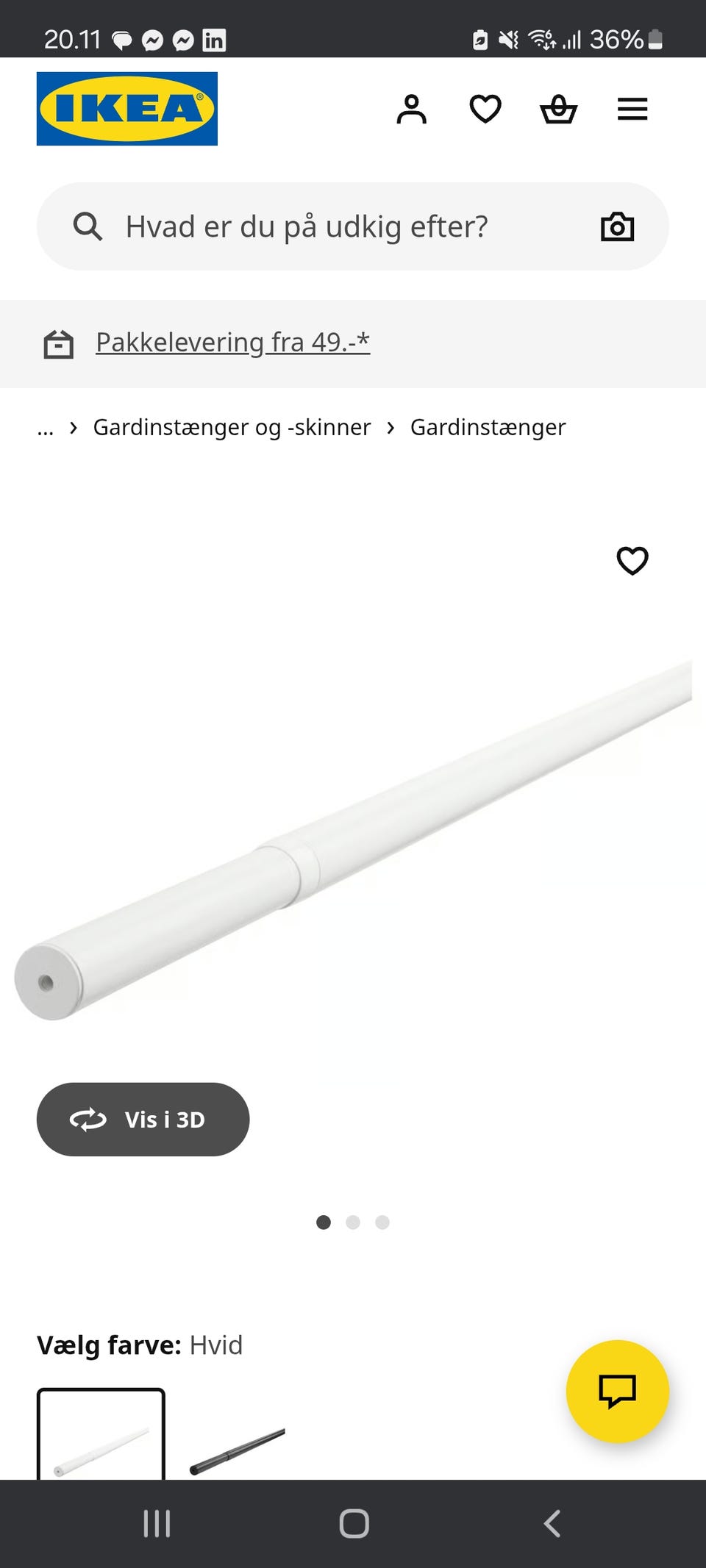Go to the second carousel image dot
Image resolution: width=706 pixels, height=1568 pixels.
(x=354, y=1222)
